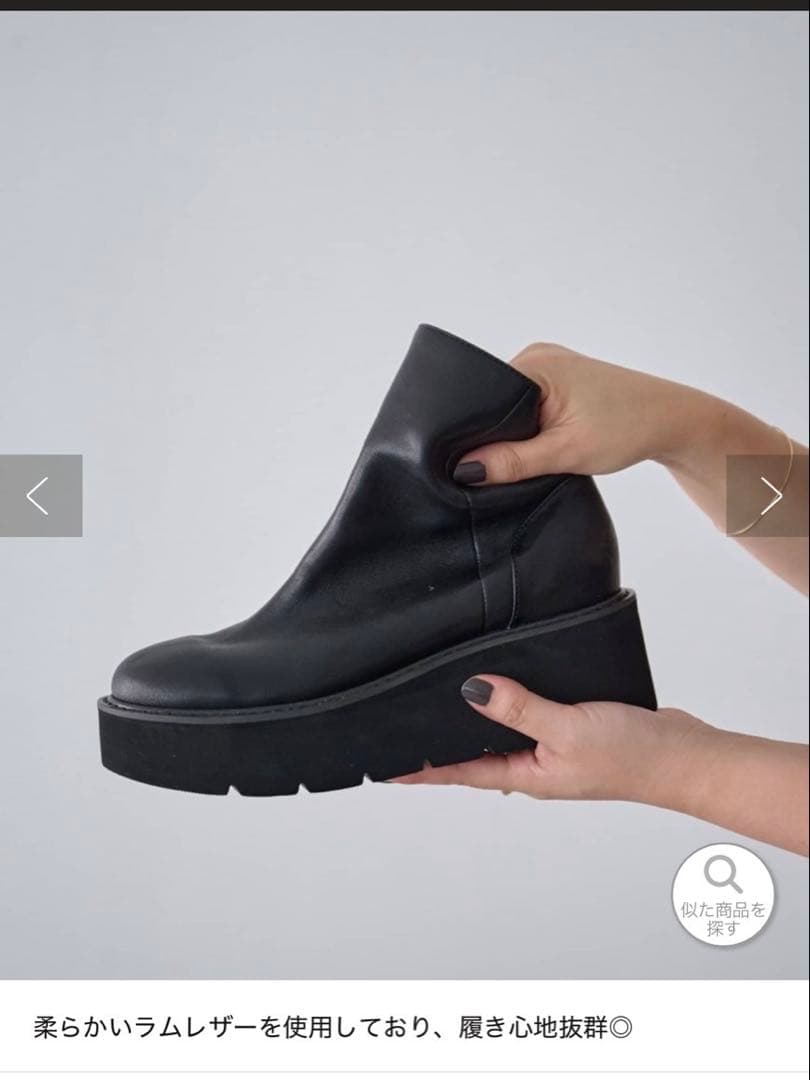Search for similar items (似た商品を探す)
810x1080 pixels.
click(722, 895)
